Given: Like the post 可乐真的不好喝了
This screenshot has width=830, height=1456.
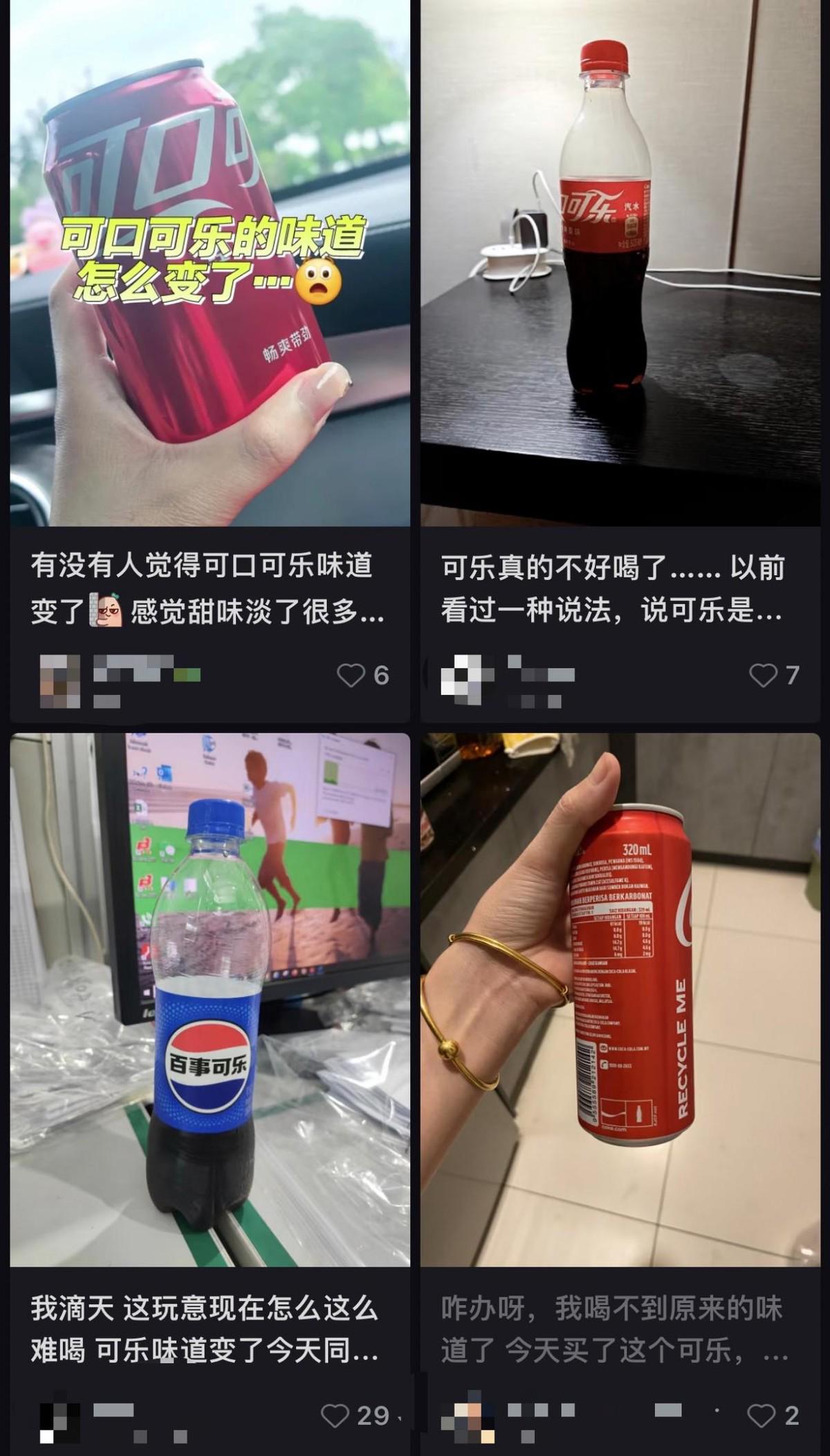Looking at the screenshot, I should (763, 675).
